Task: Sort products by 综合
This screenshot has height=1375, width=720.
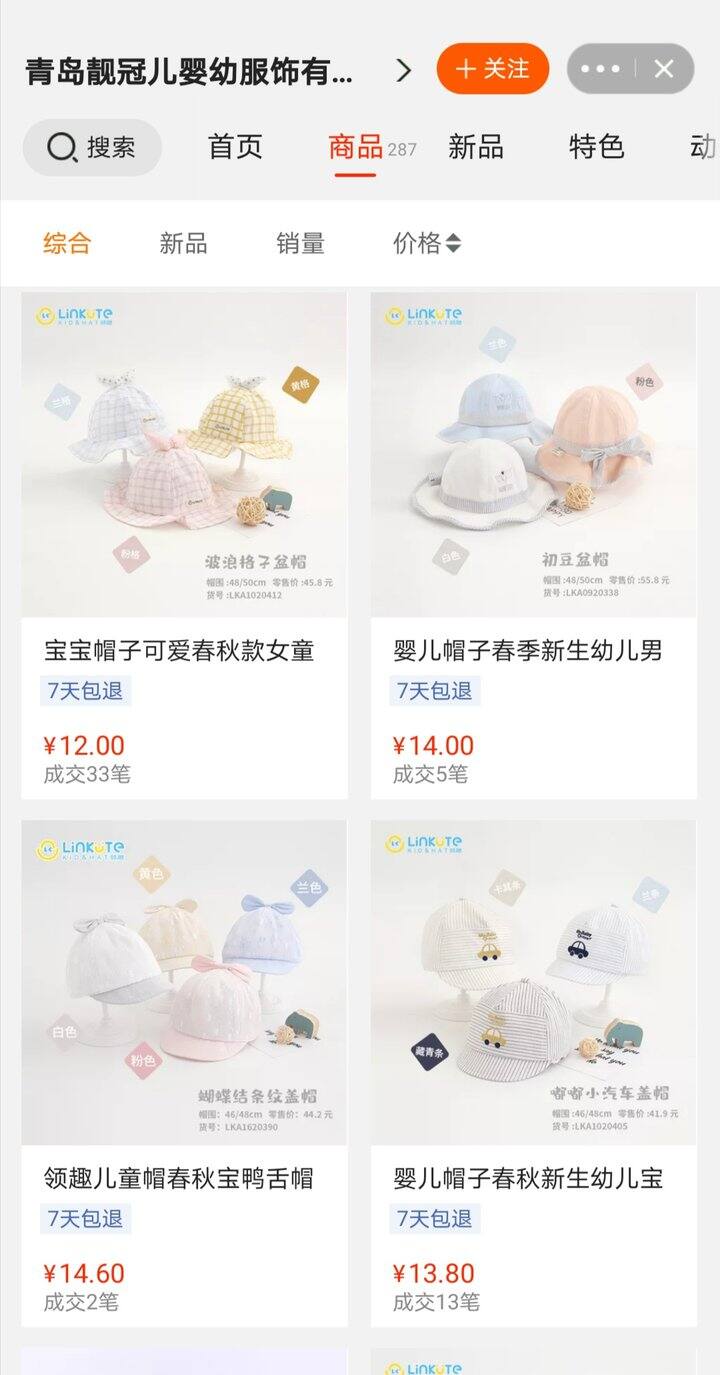Action: click(67, 243)
